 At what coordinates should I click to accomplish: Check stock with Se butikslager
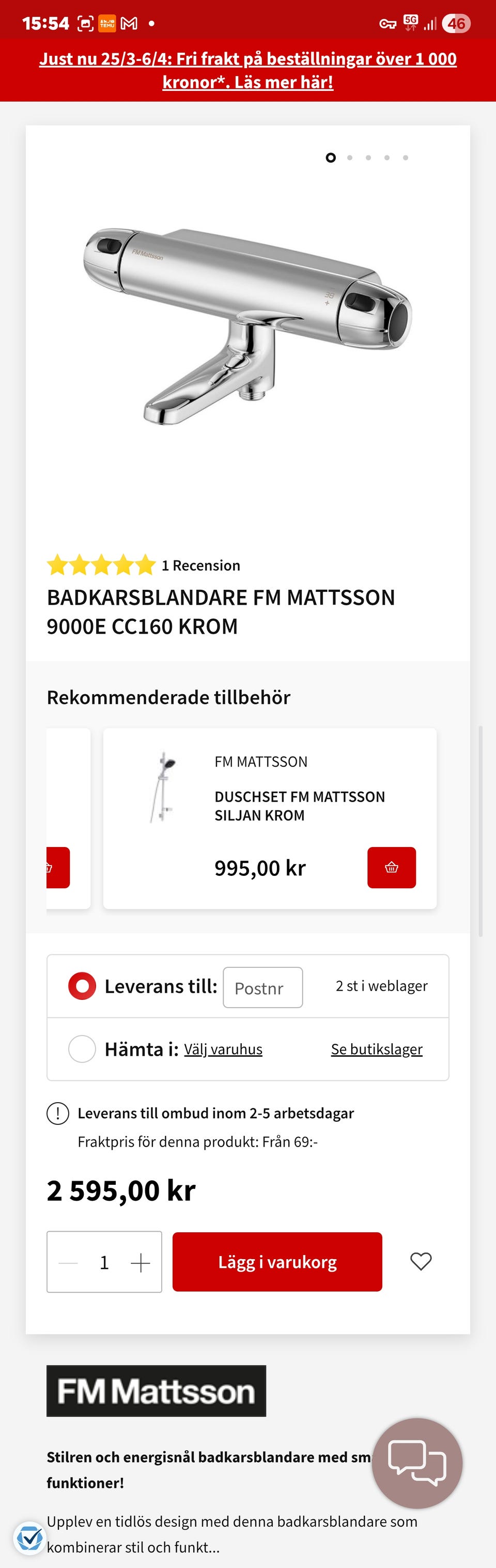click(376, 1049)
